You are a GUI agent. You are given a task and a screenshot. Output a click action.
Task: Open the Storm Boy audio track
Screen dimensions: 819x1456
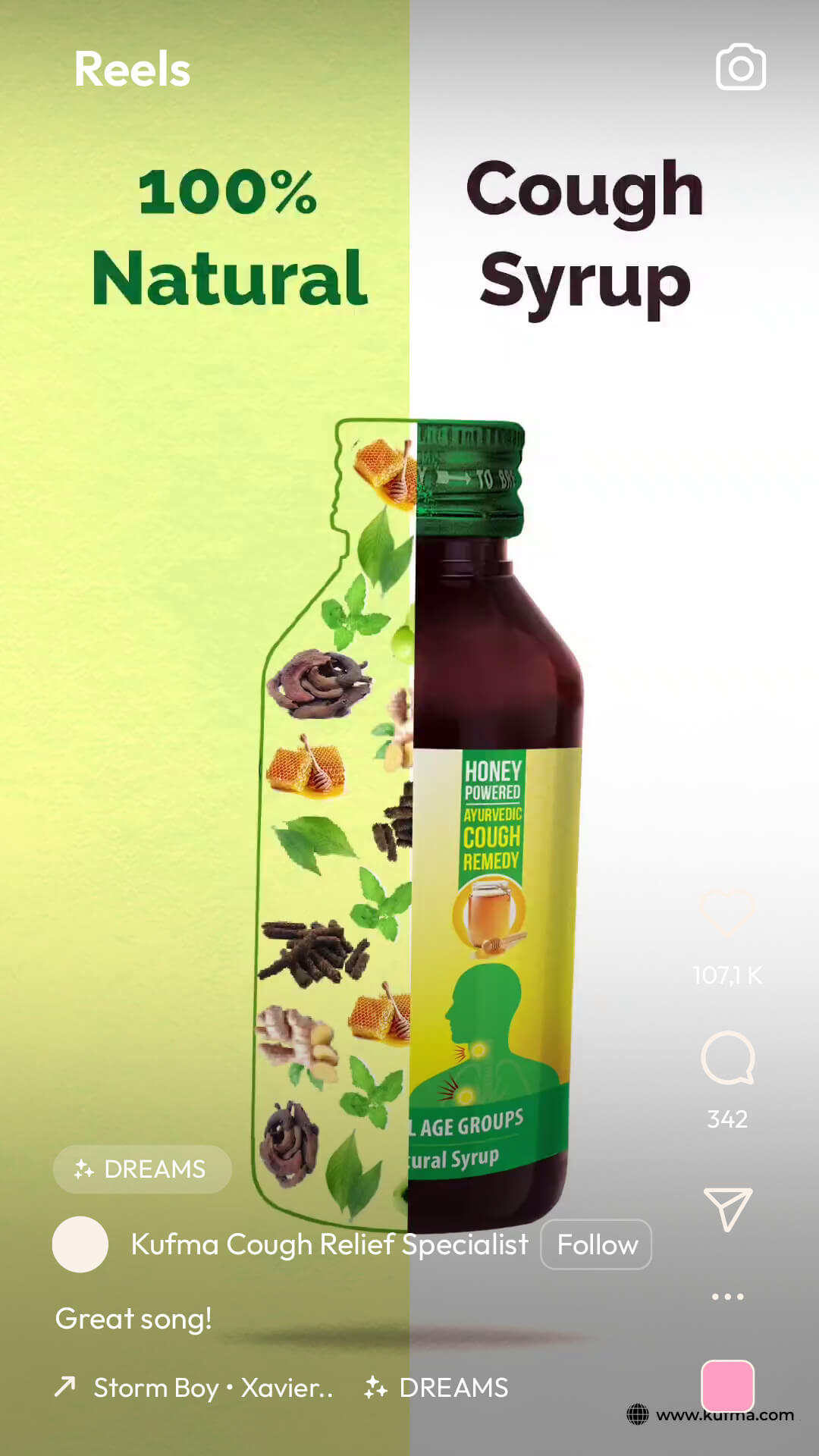click(212, 1388)
